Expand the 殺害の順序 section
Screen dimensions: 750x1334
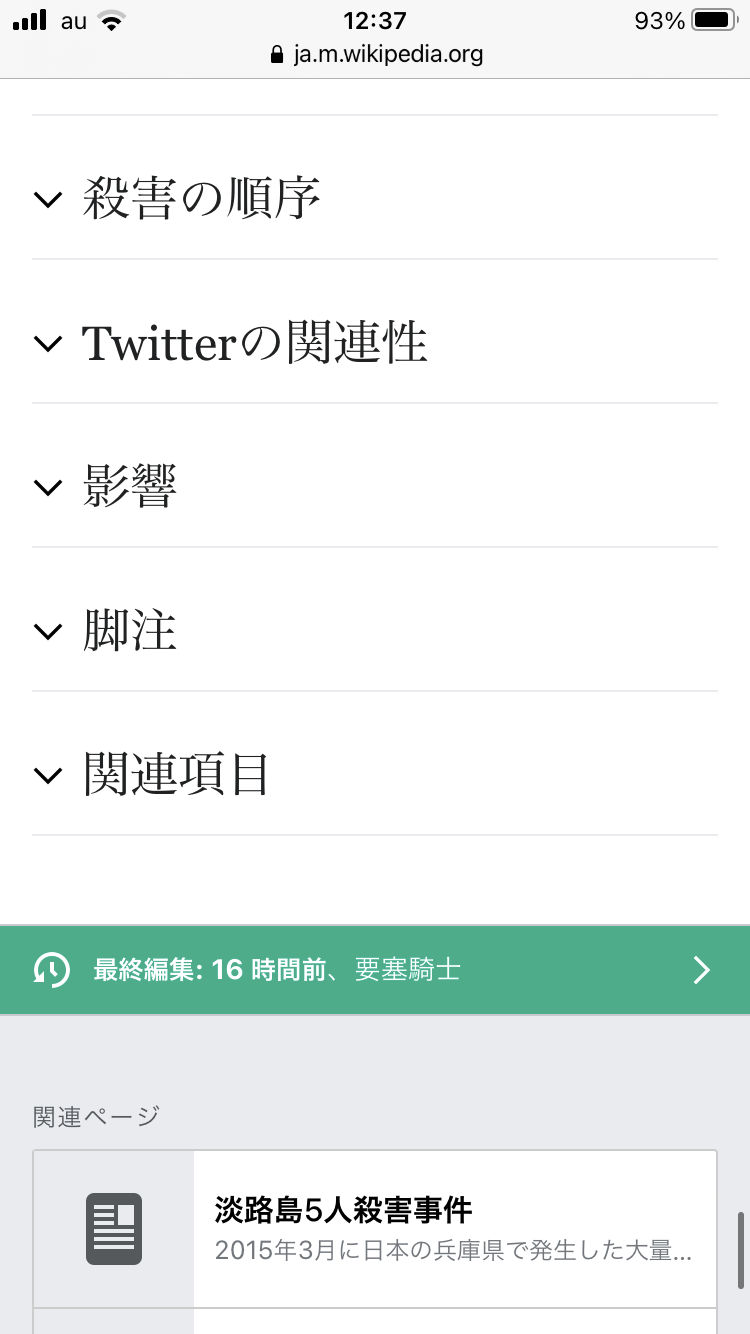click(x=200, y=199)
